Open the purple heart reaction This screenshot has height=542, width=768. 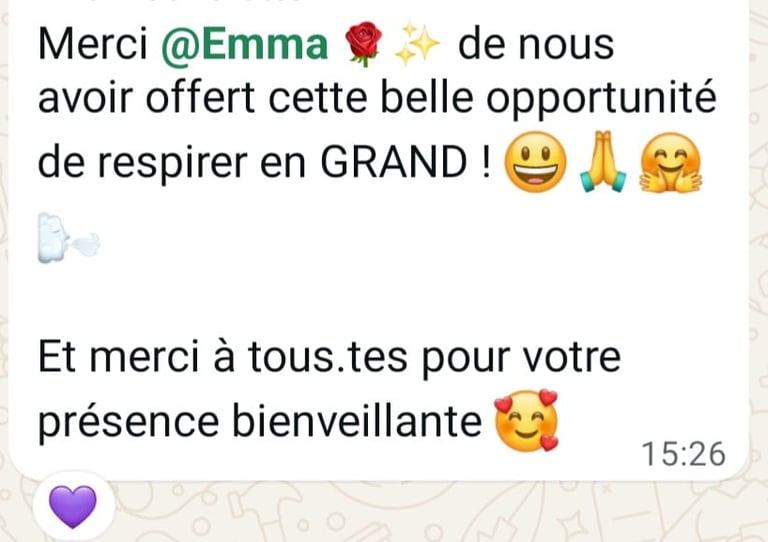pos(73,507)
